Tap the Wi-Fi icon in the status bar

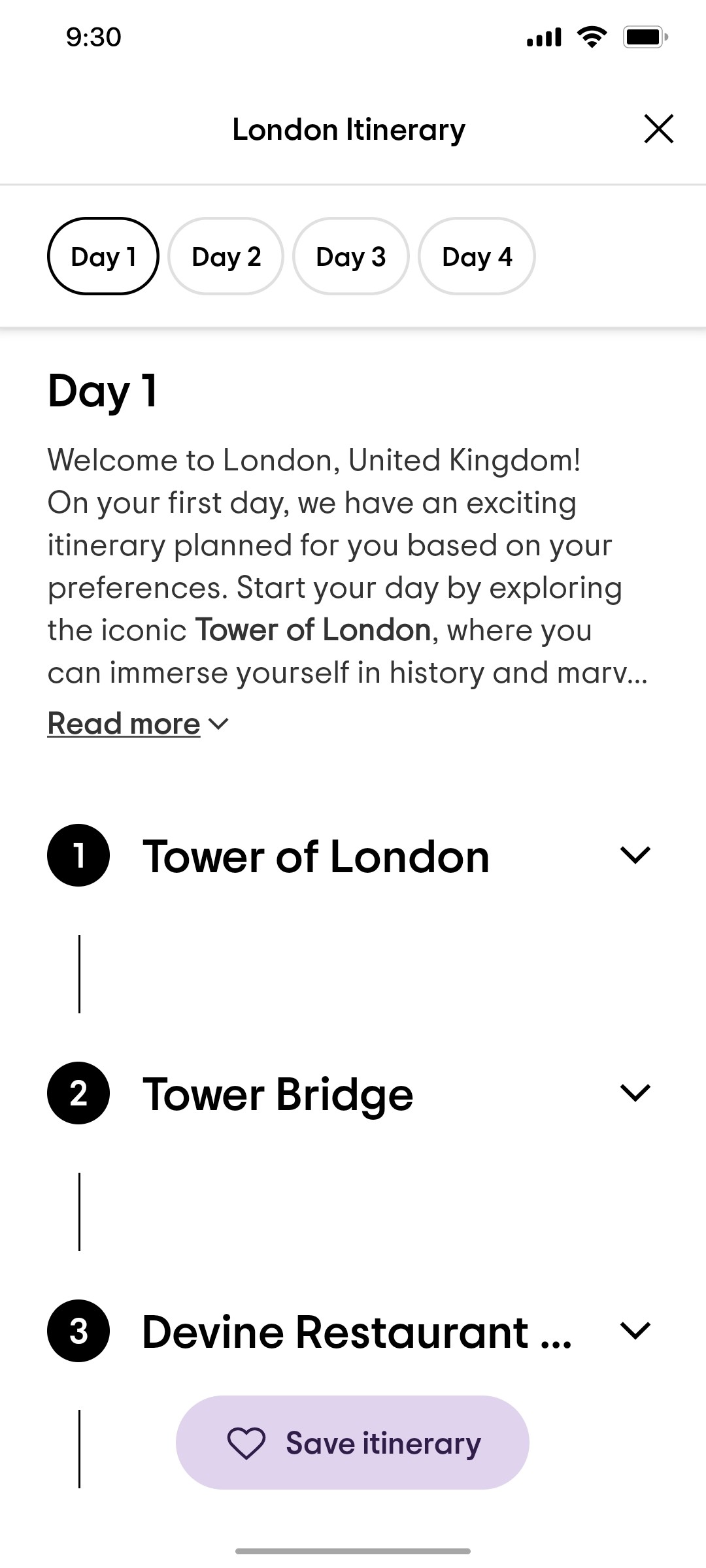(x=592, y=37)
